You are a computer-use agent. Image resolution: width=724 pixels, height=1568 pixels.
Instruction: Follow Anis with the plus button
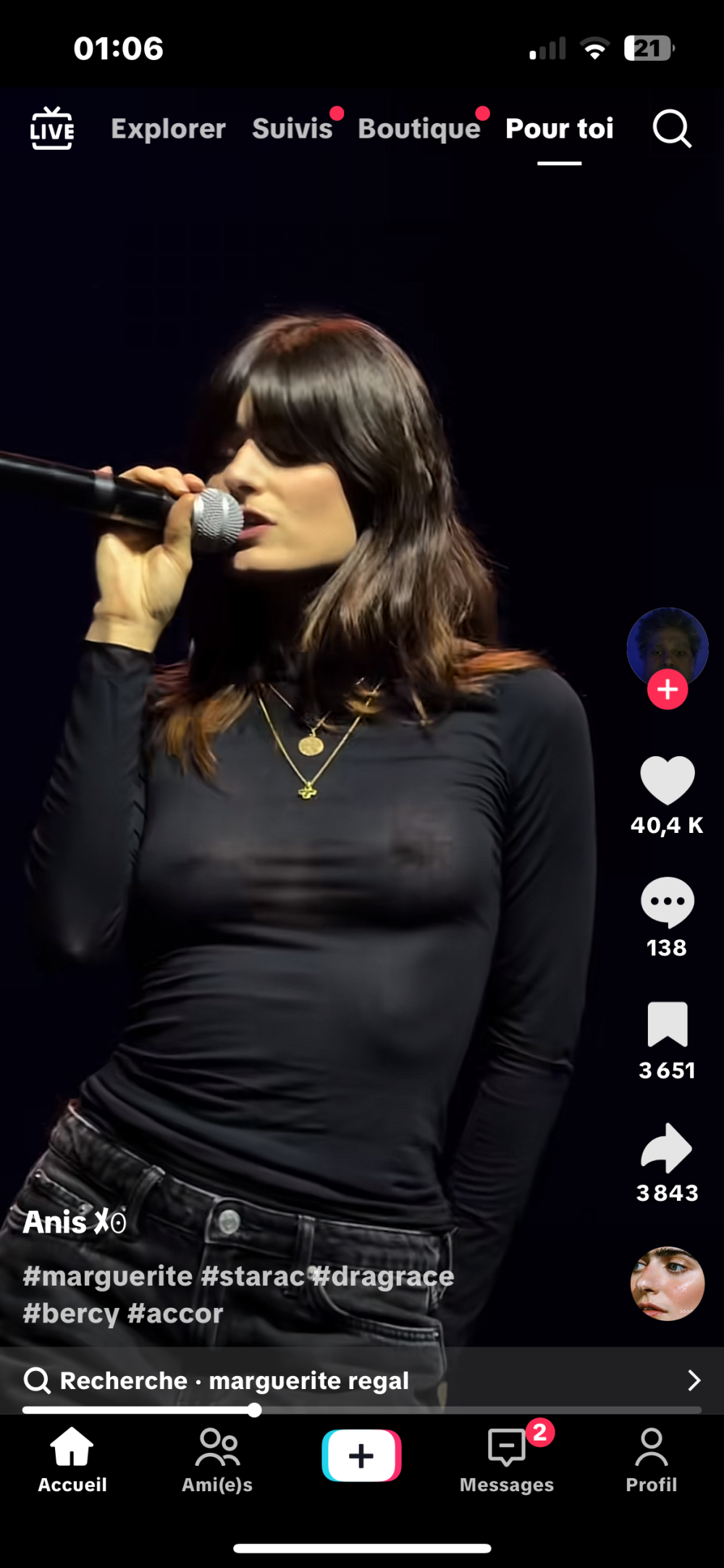point(667,689)
